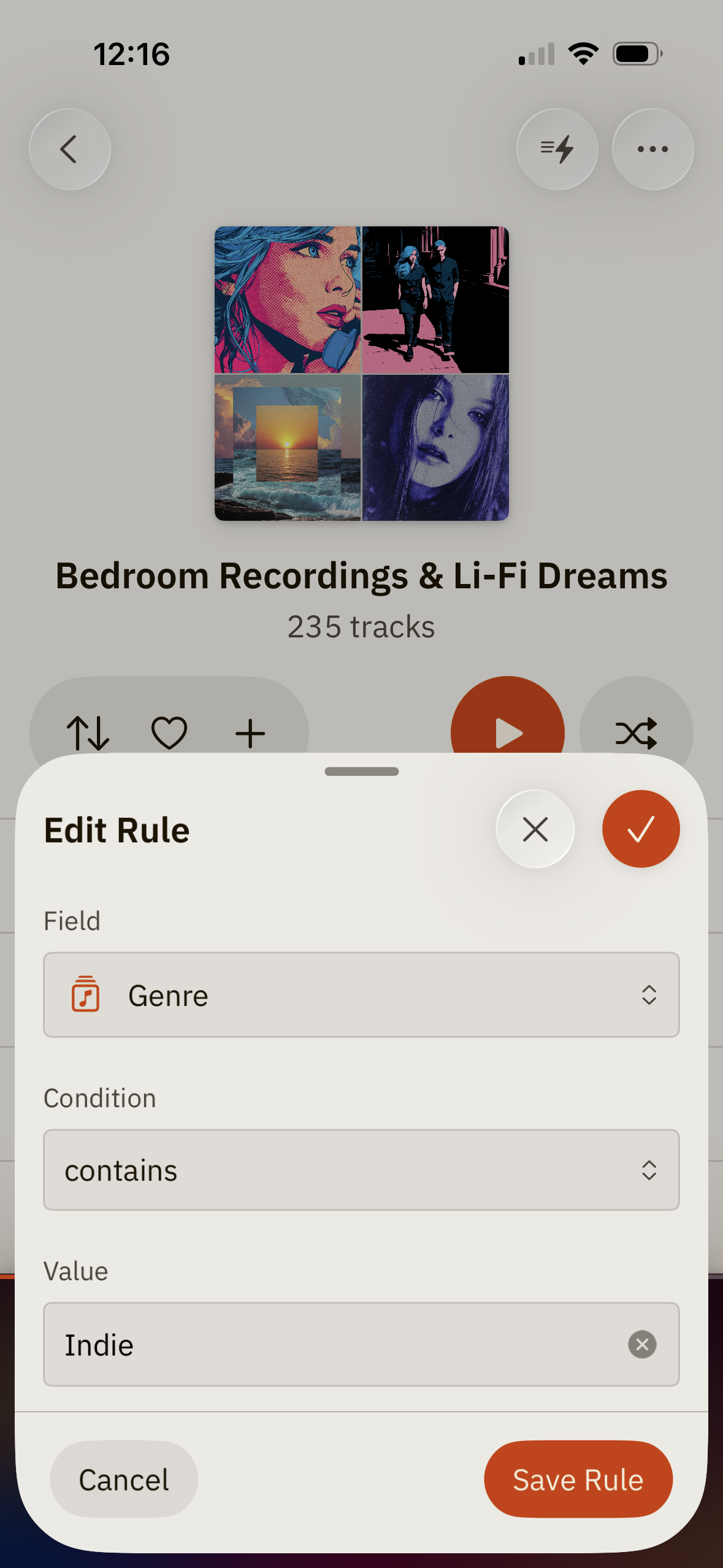Clear the Indie text in Value
The height and width of the screenshot is (1568, 723).
(x=642, y=1345)
